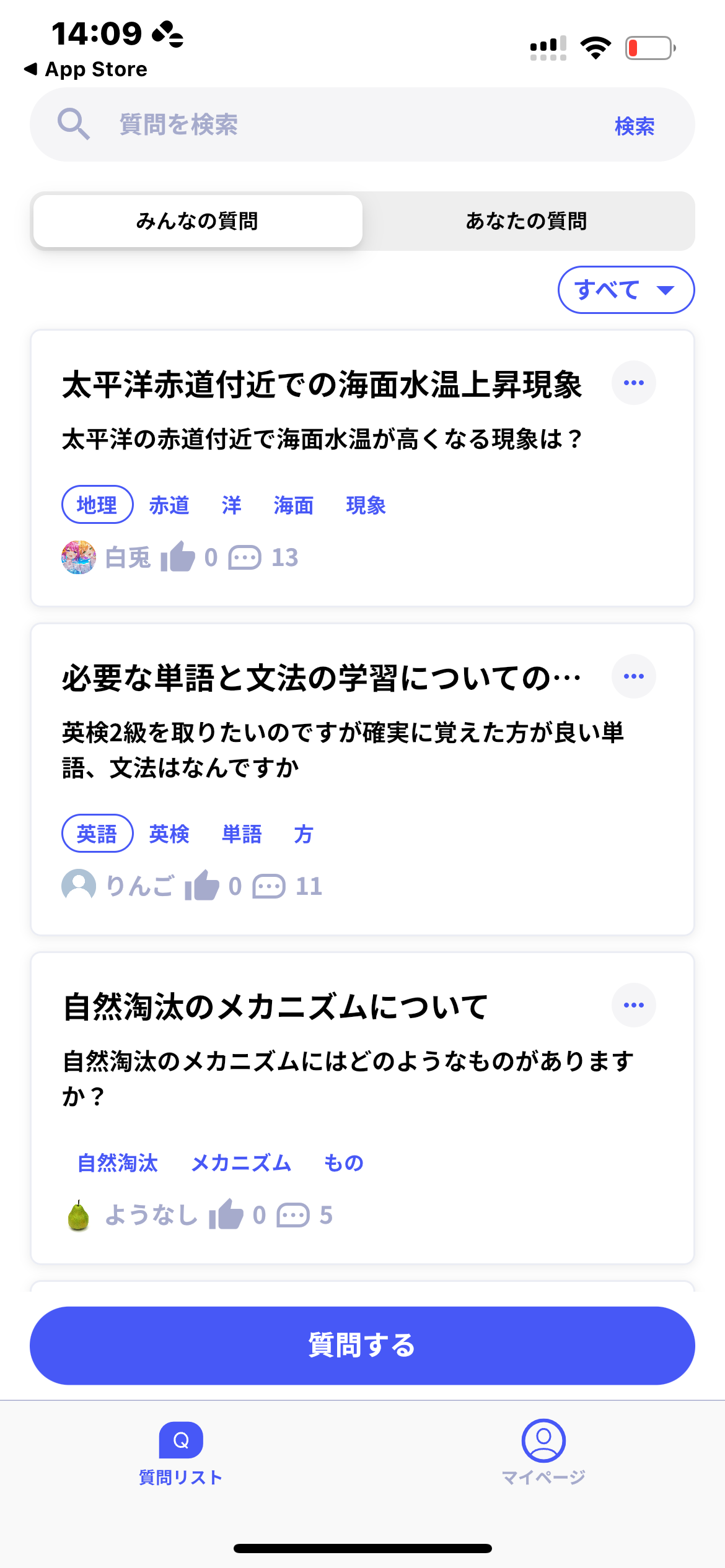The height and width of the screenshot is (1568, 725).
Task: Open the more options menu for 太平洋赤道付近での海面水温上昇現象
Action: coord(633,383)
